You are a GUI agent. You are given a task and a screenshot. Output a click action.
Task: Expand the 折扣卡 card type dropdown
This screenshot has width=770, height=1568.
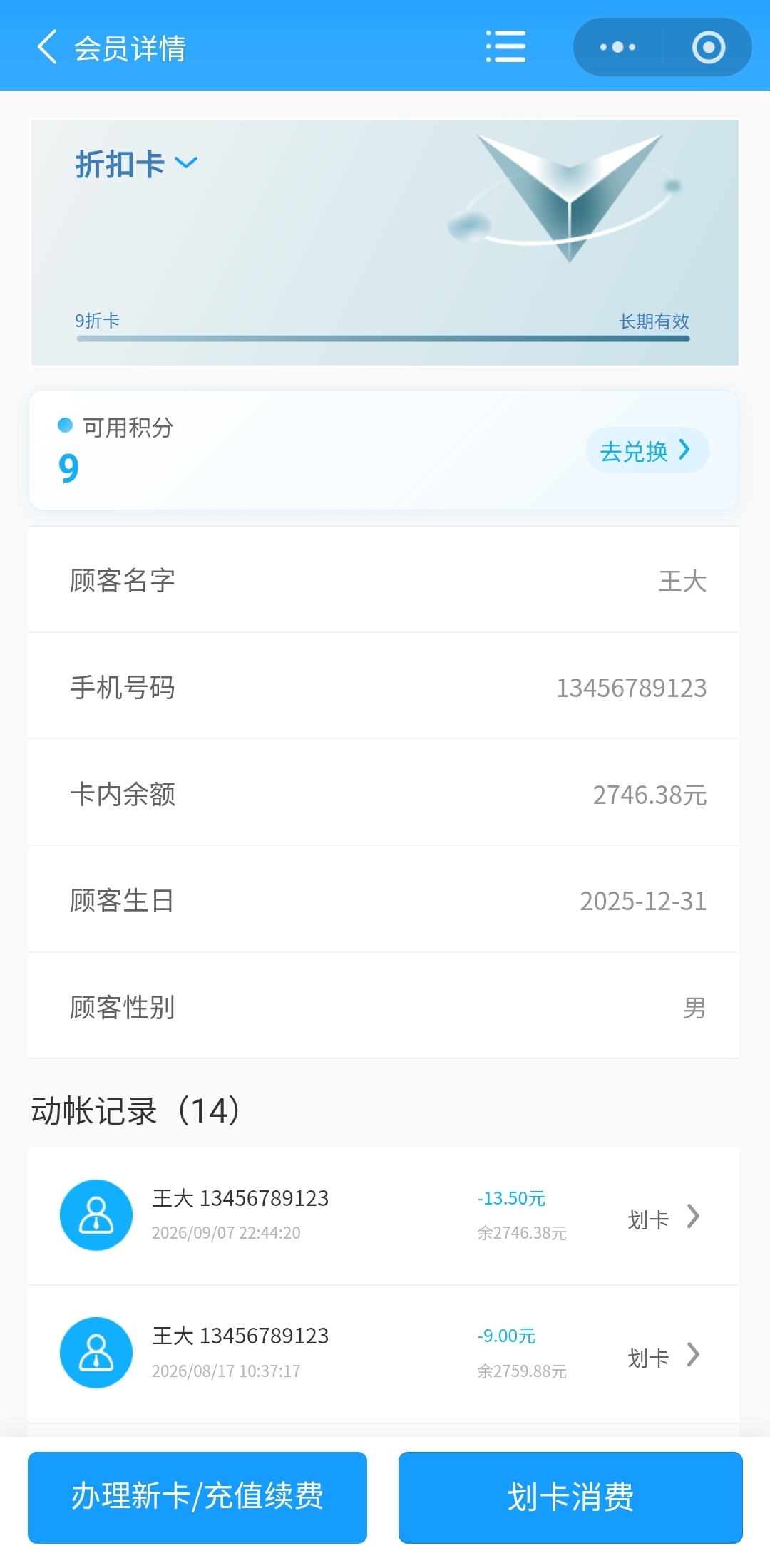tap(136, 164)
